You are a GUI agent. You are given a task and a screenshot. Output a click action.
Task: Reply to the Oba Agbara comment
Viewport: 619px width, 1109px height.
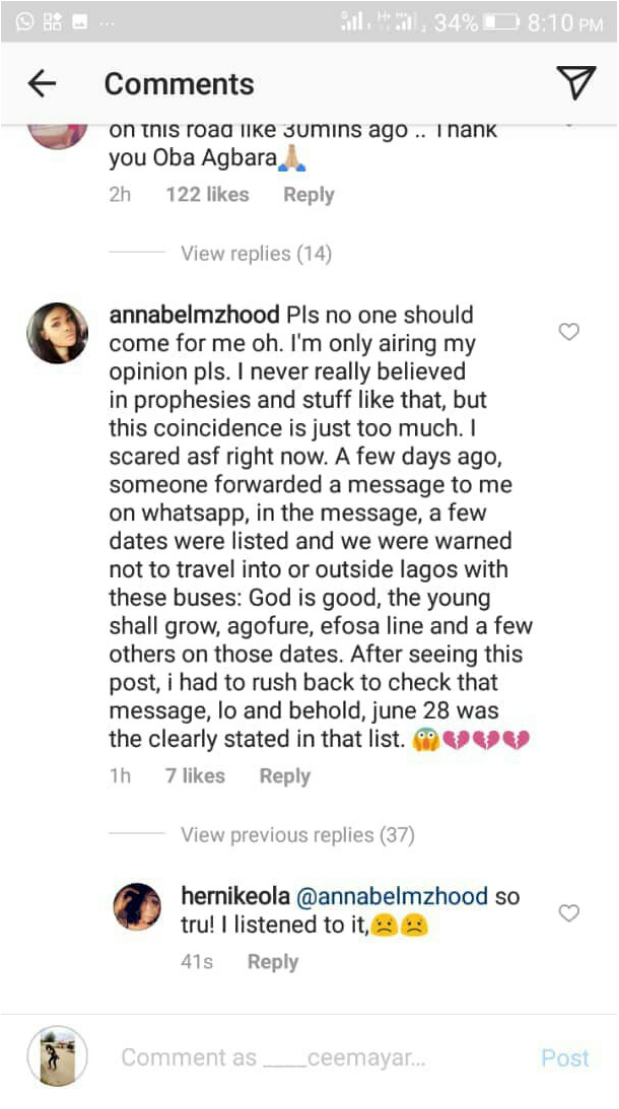308,195
